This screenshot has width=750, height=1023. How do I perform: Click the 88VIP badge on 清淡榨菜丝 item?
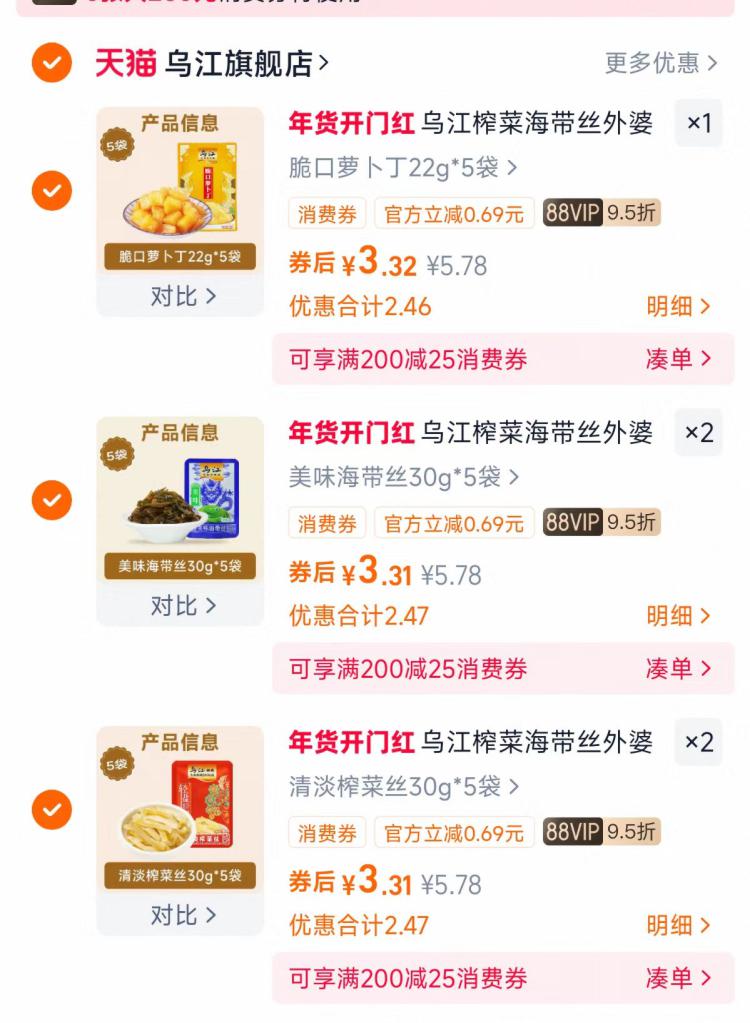click(601, 831)
